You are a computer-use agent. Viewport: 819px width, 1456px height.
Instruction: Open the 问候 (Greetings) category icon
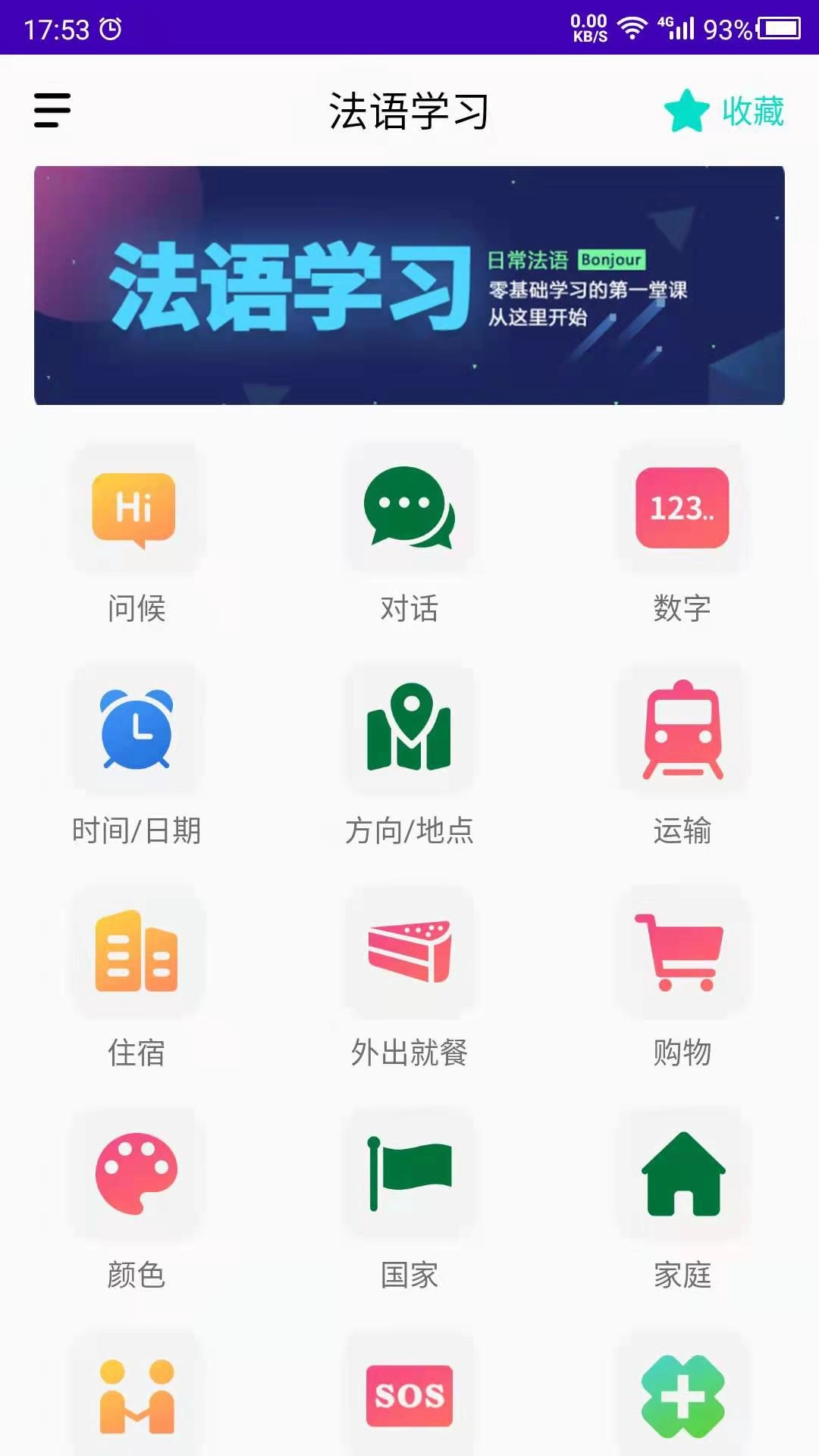136,510
